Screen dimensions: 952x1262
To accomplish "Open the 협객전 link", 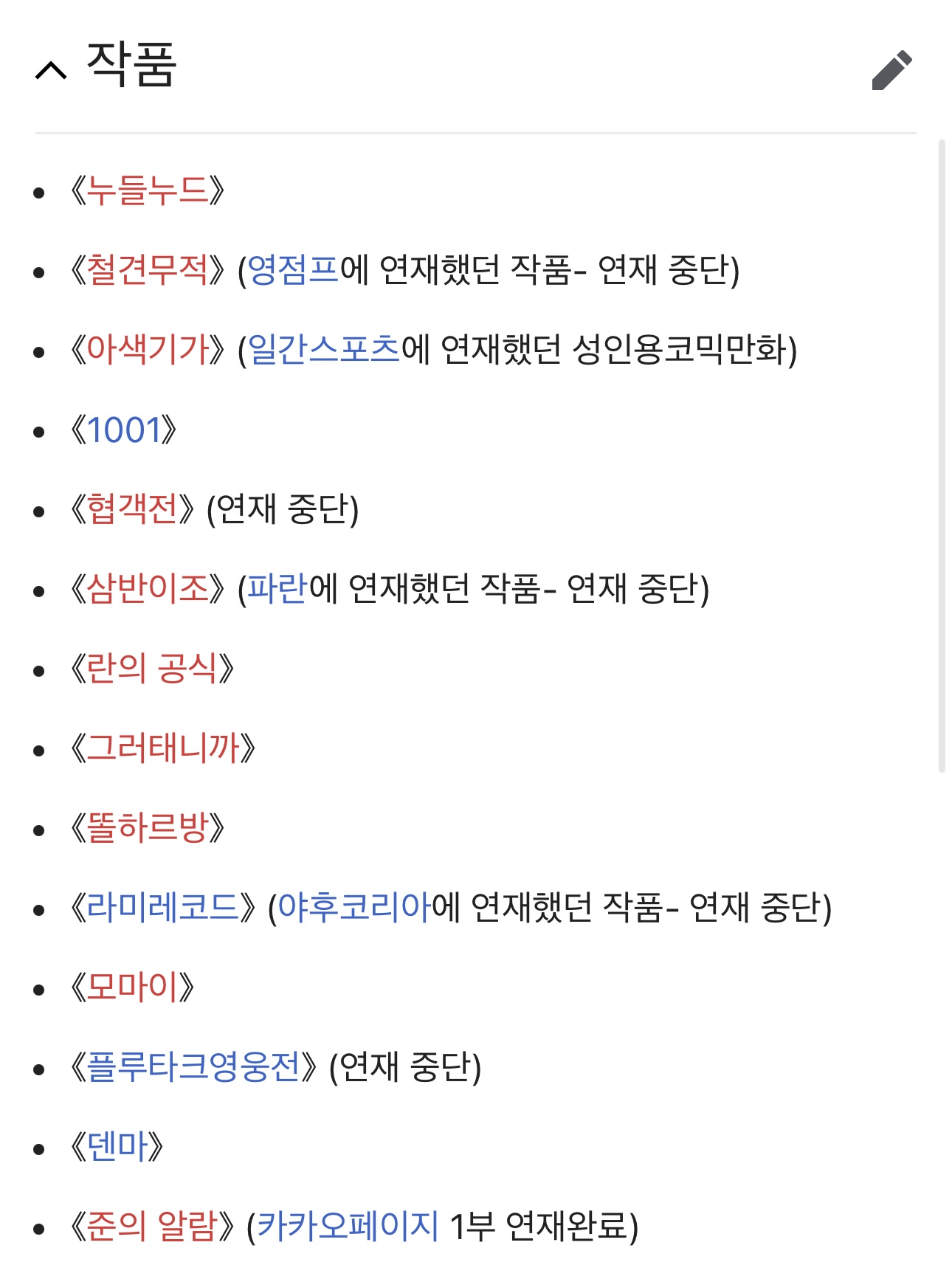I will 132,509.
